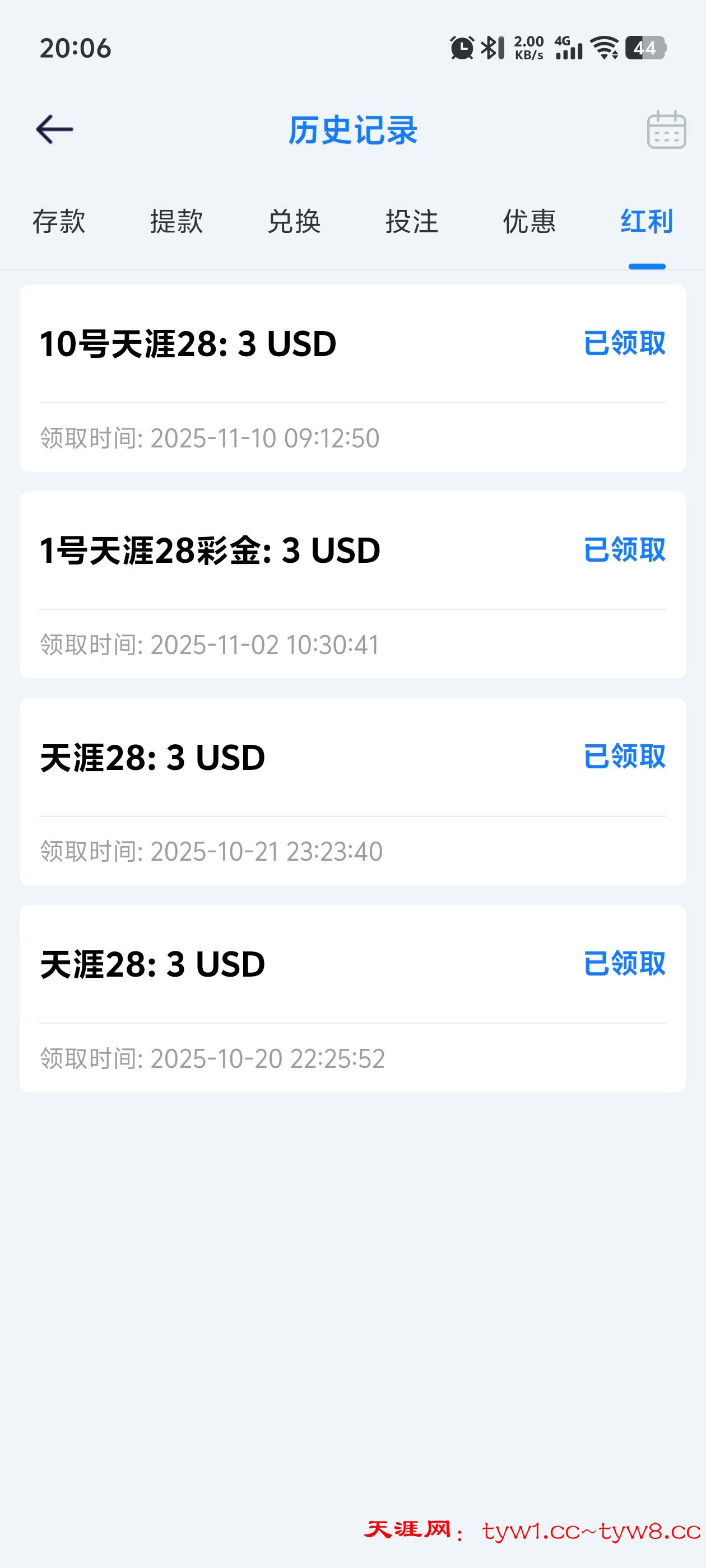Tap the alarm clock status bar icon

461,48
